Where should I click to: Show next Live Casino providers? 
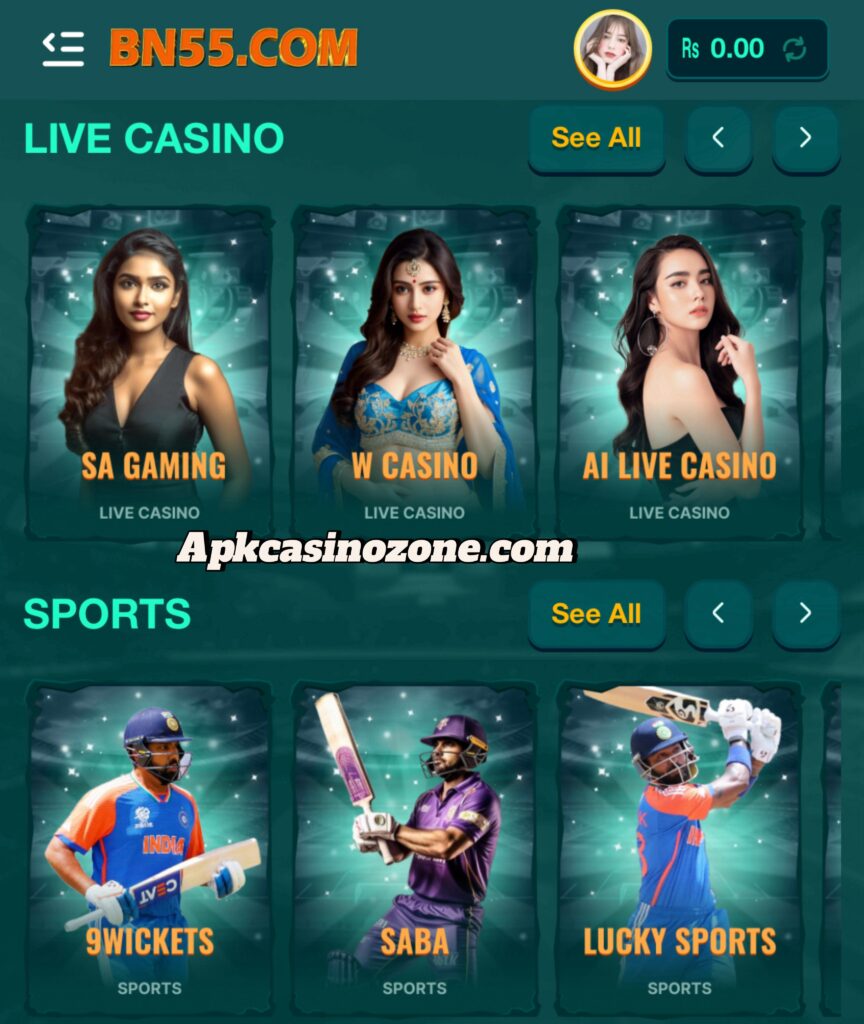(805, 139)
